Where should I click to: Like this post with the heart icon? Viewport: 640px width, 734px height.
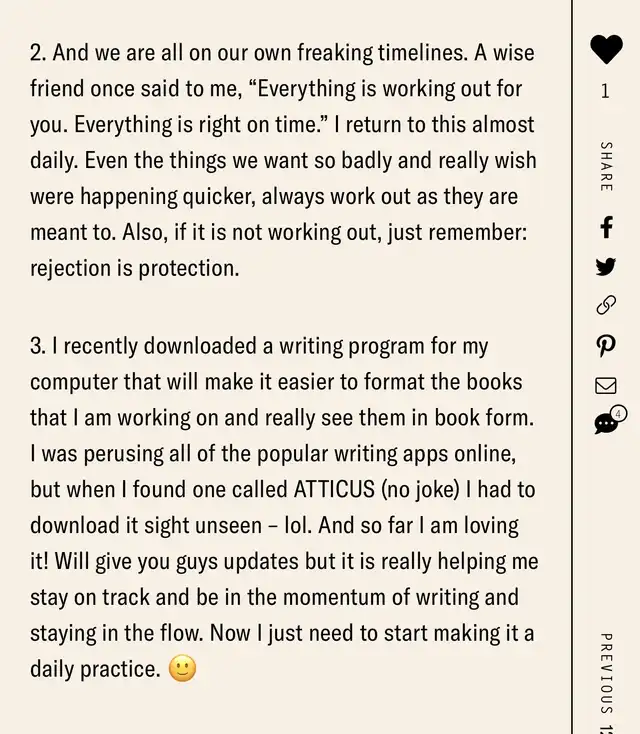606,49
